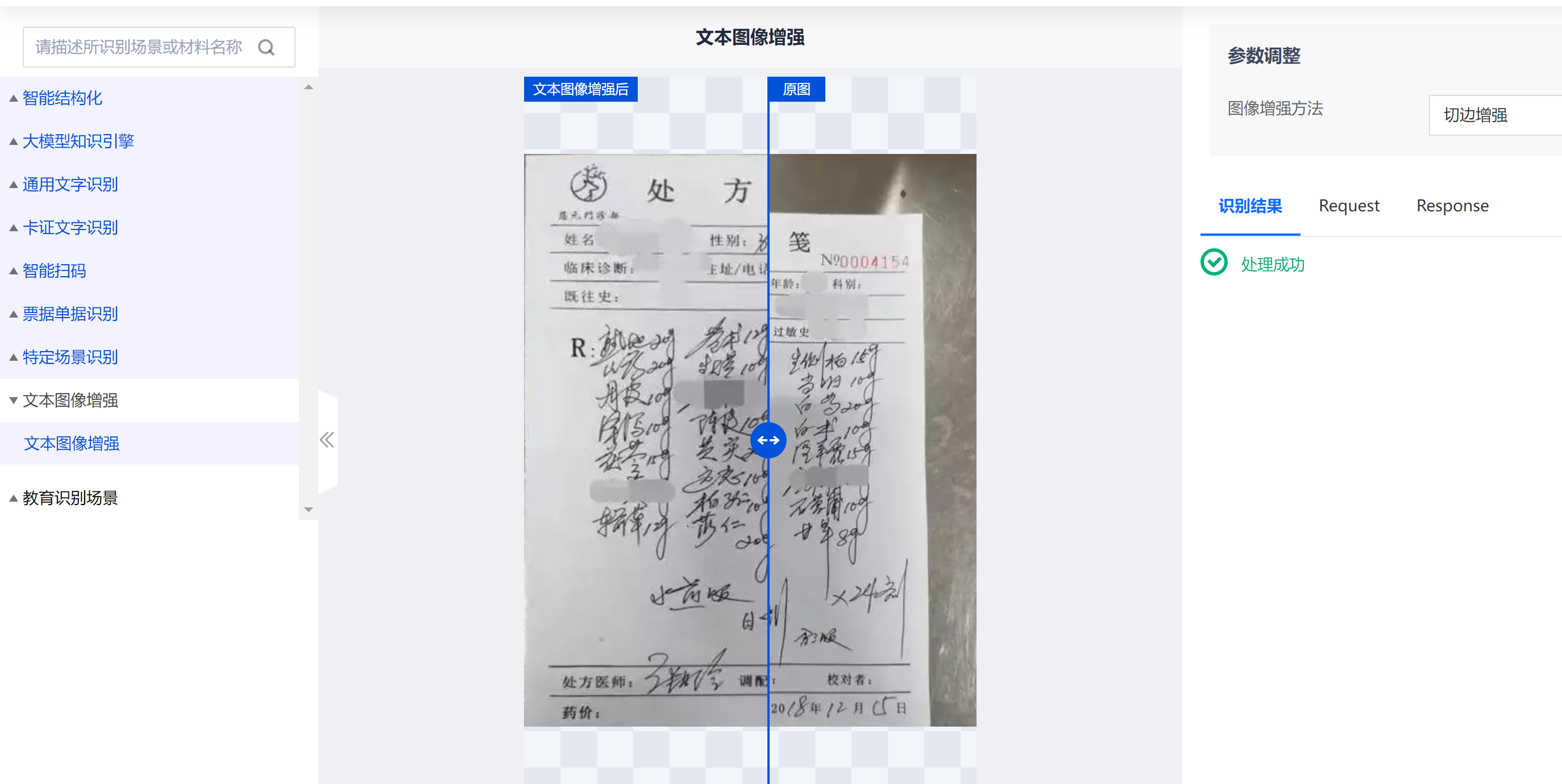1562x784 pixels.
Task: Tap the search magnifier icon
Action: [266, 47]
